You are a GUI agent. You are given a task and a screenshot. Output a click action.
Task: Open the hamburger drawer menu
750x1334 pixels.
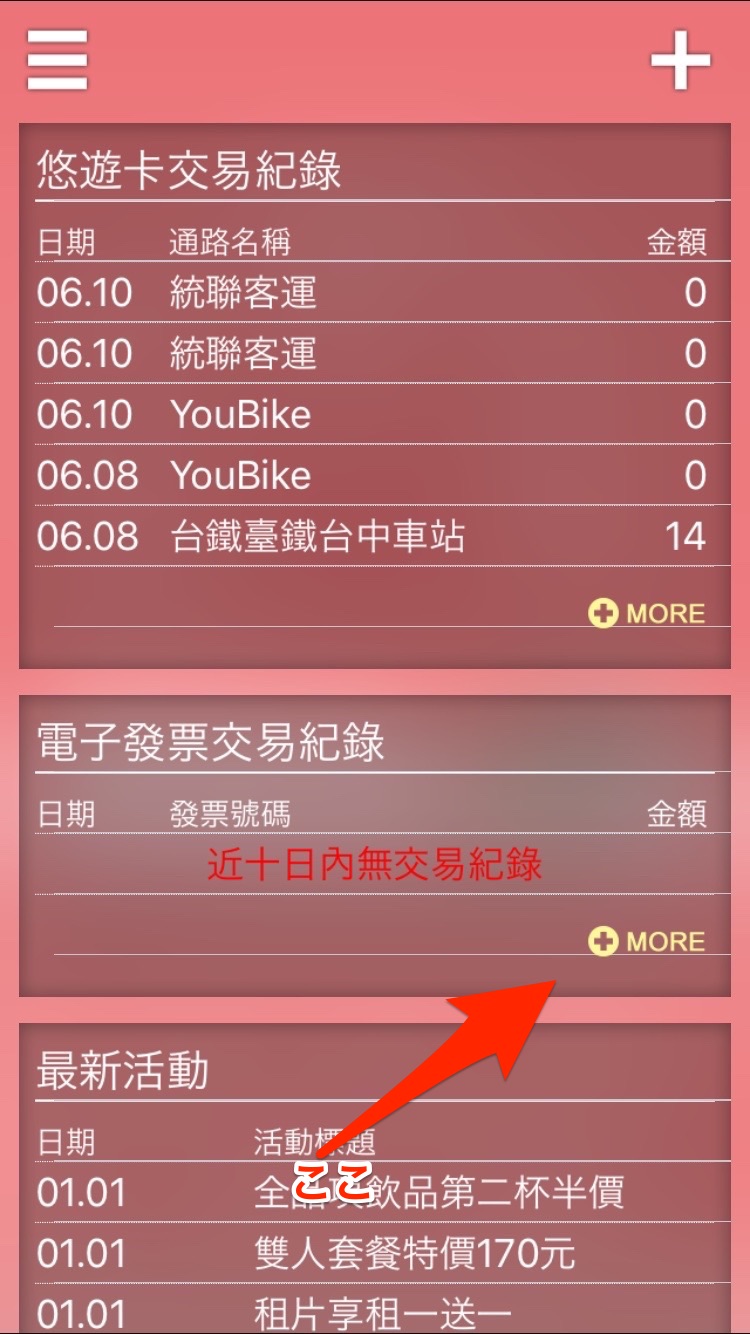58,61
